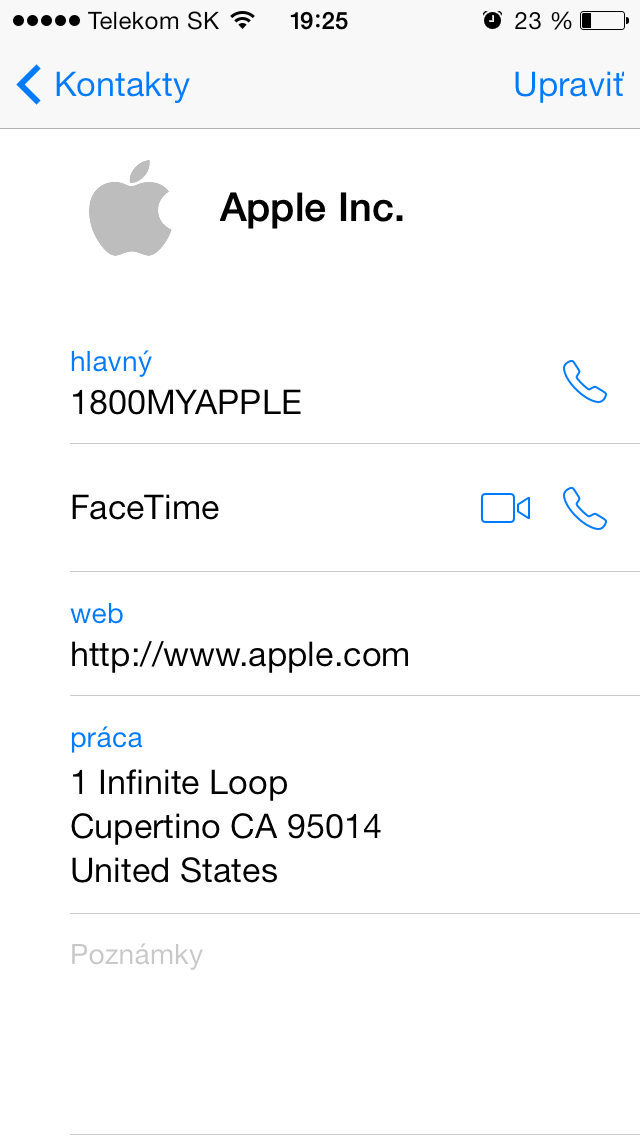The image size is (640, 1136).
Task: Open the 1 Infinite Loop work address
Action: pyautogui.click(x=226, y=827)
